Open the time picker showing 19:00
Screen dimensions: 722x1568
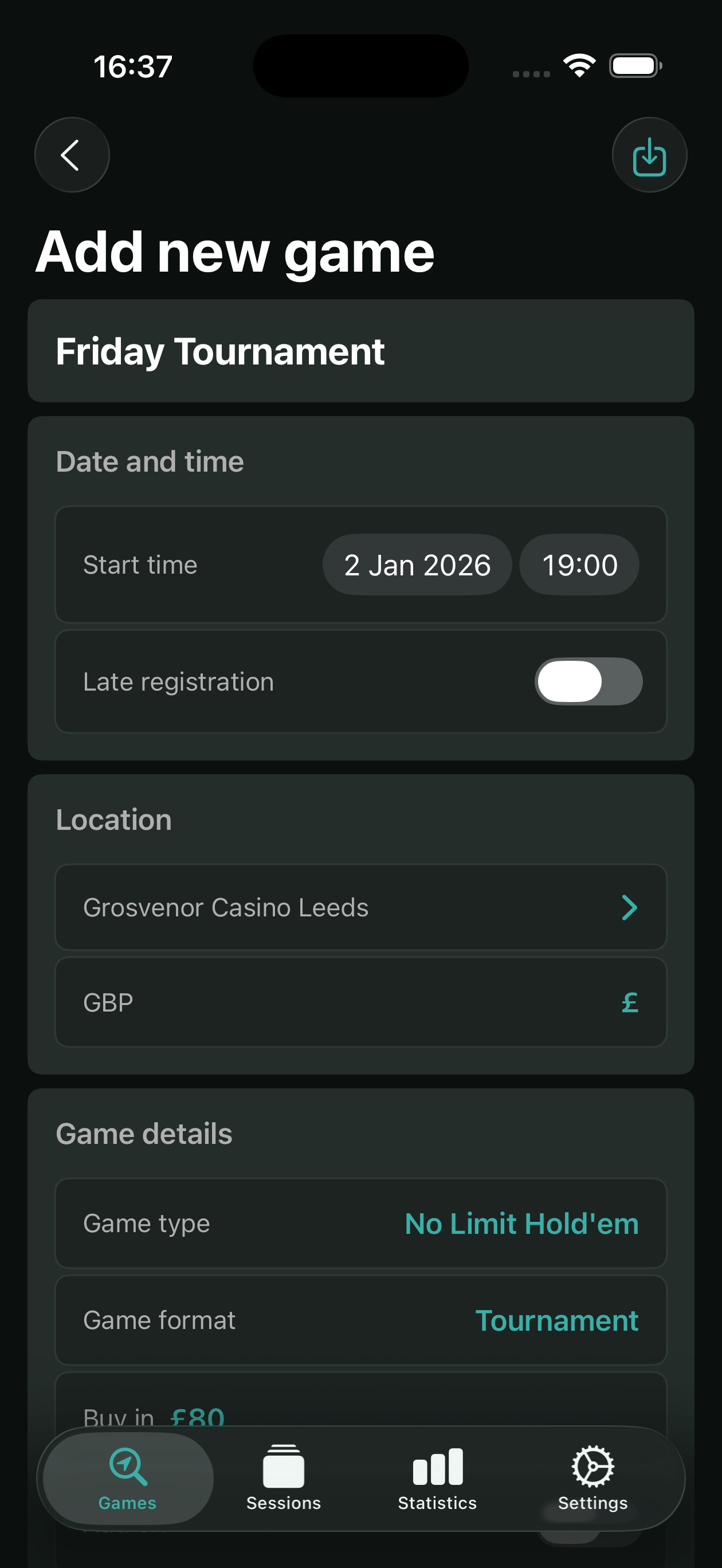tap(579, 565)
